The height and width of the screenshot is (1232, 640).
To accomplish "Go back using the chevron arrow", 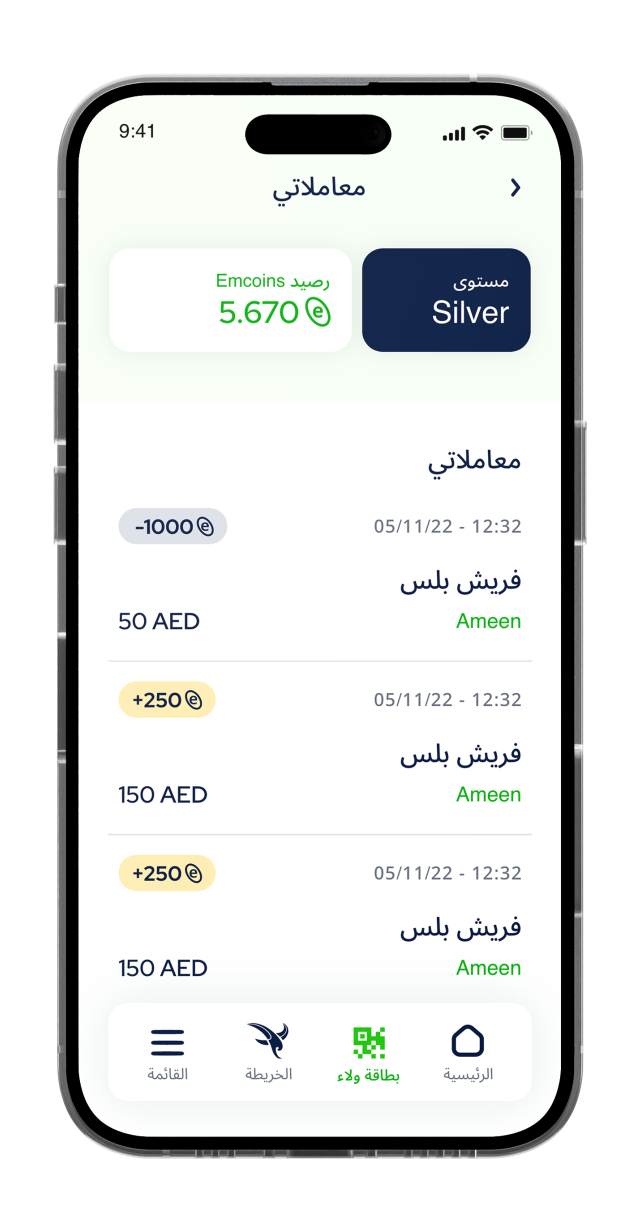I will click(x=515, y=187).
